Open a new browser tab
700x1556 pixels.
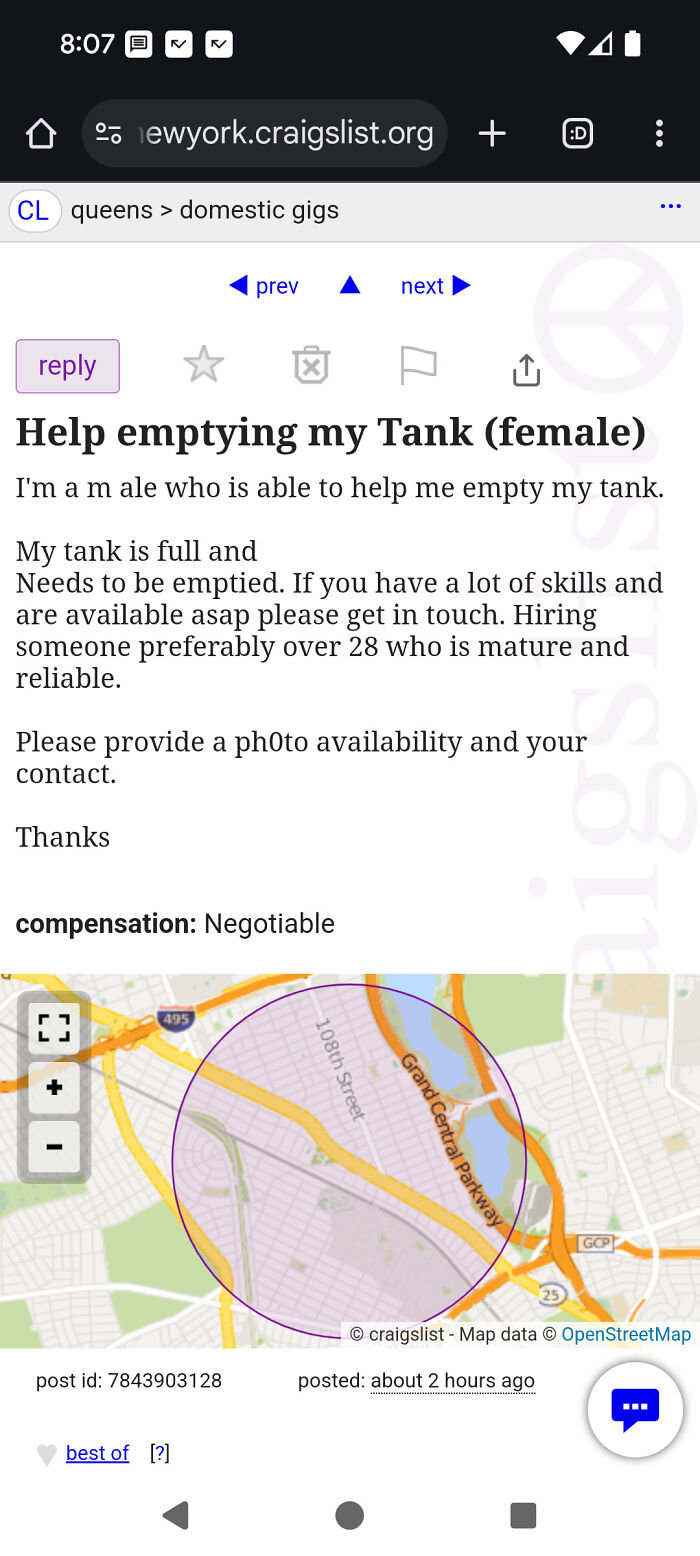pos(492,133)
